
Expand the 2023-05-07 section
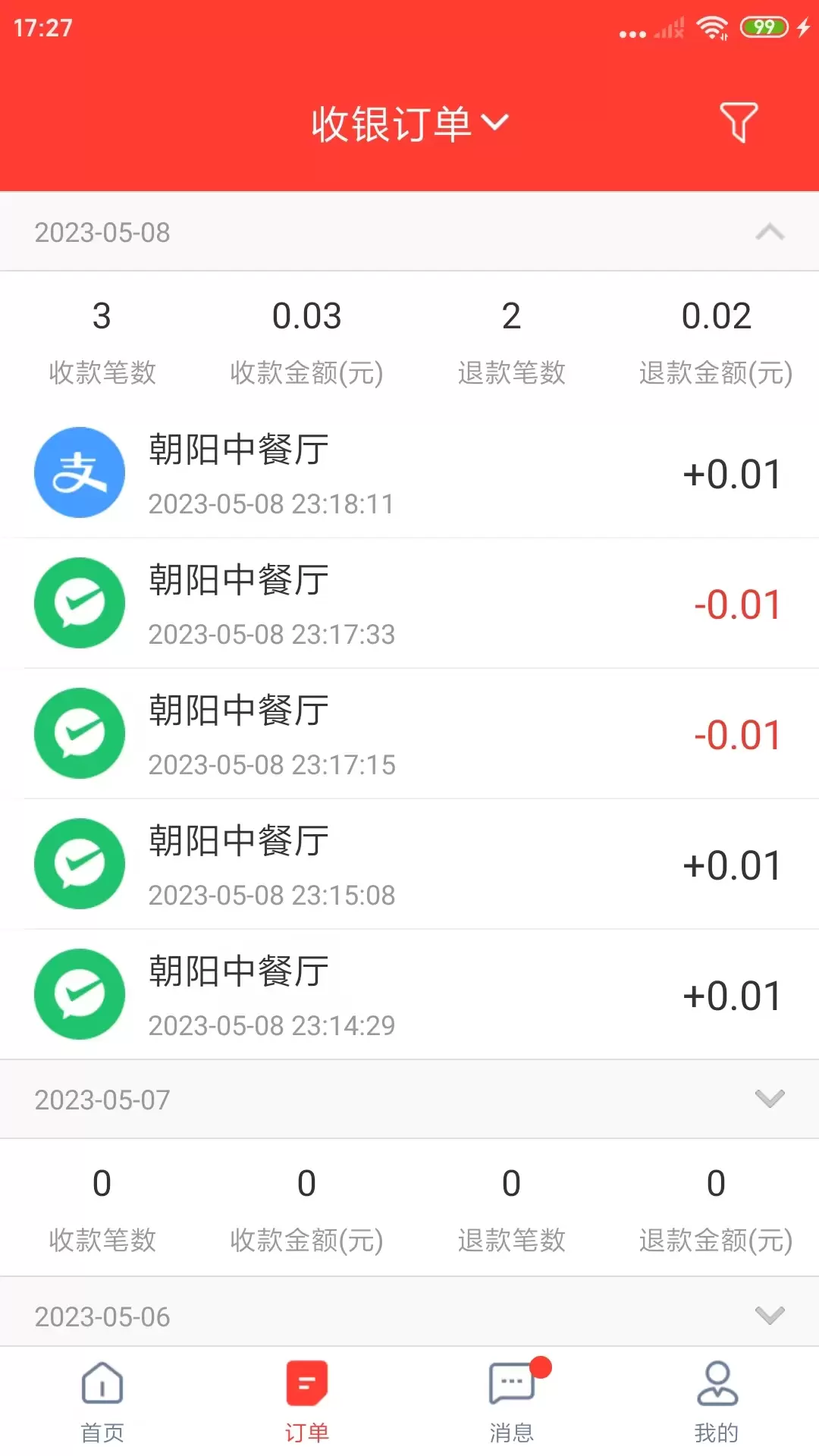769,1099
